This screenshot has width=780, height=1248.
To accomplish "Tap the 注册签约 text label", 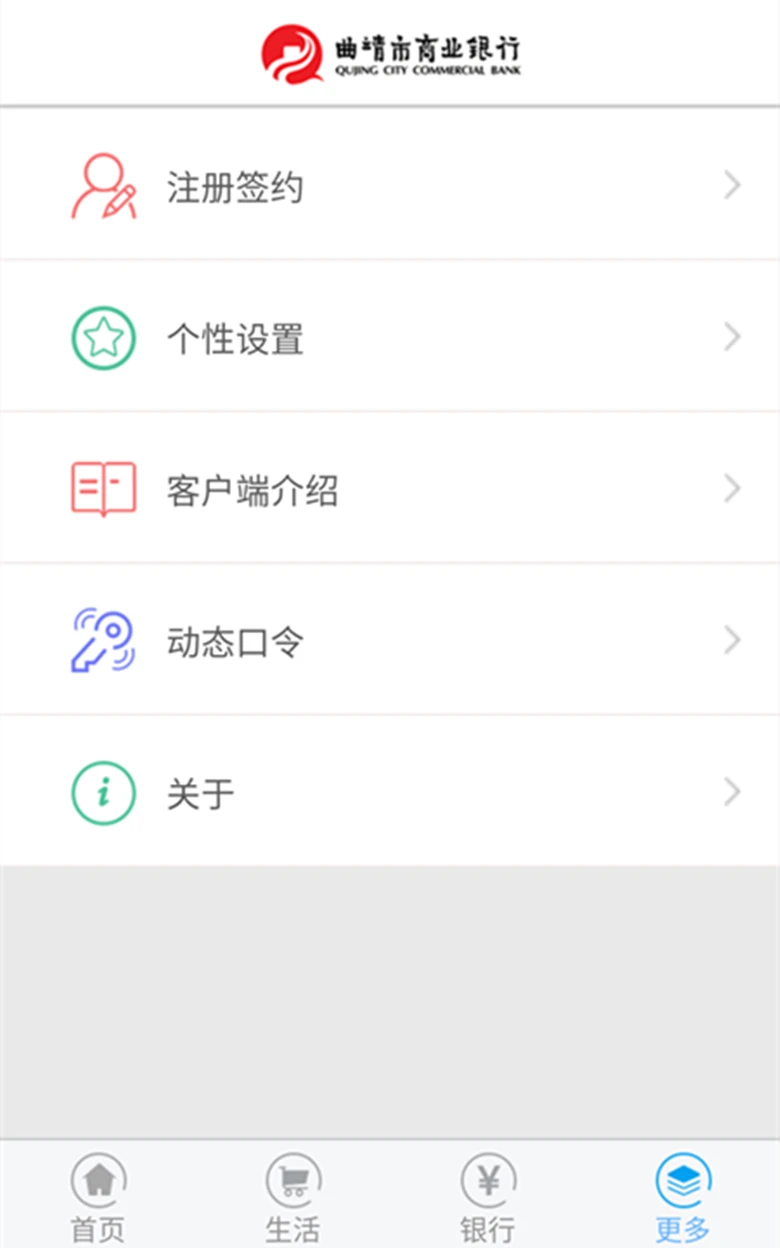I will point(234,186).
